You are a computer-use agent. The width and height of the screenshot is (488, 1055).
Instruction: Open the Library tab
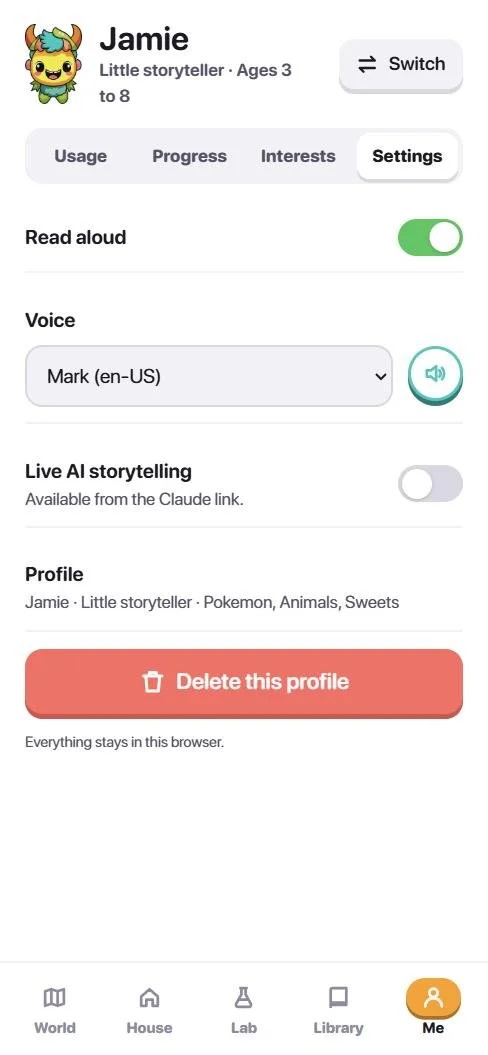(338, 1009)
